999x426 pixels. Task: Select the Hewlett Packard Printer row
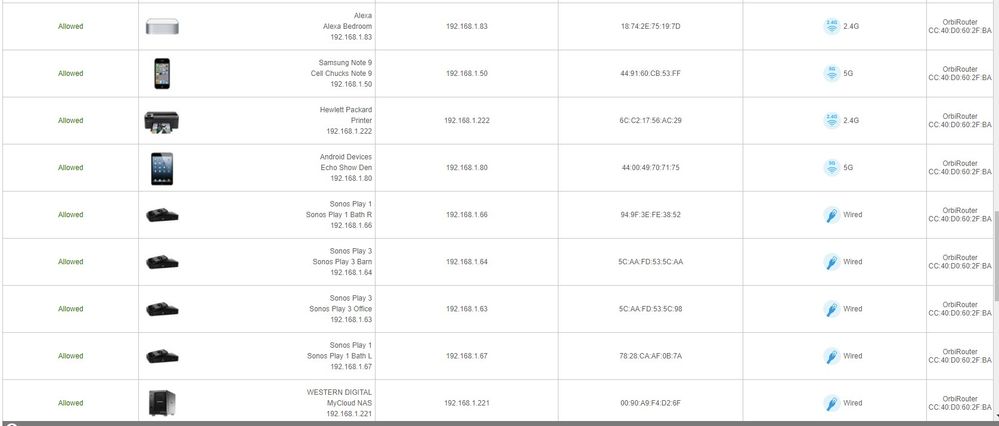click(x=347, y=120)
